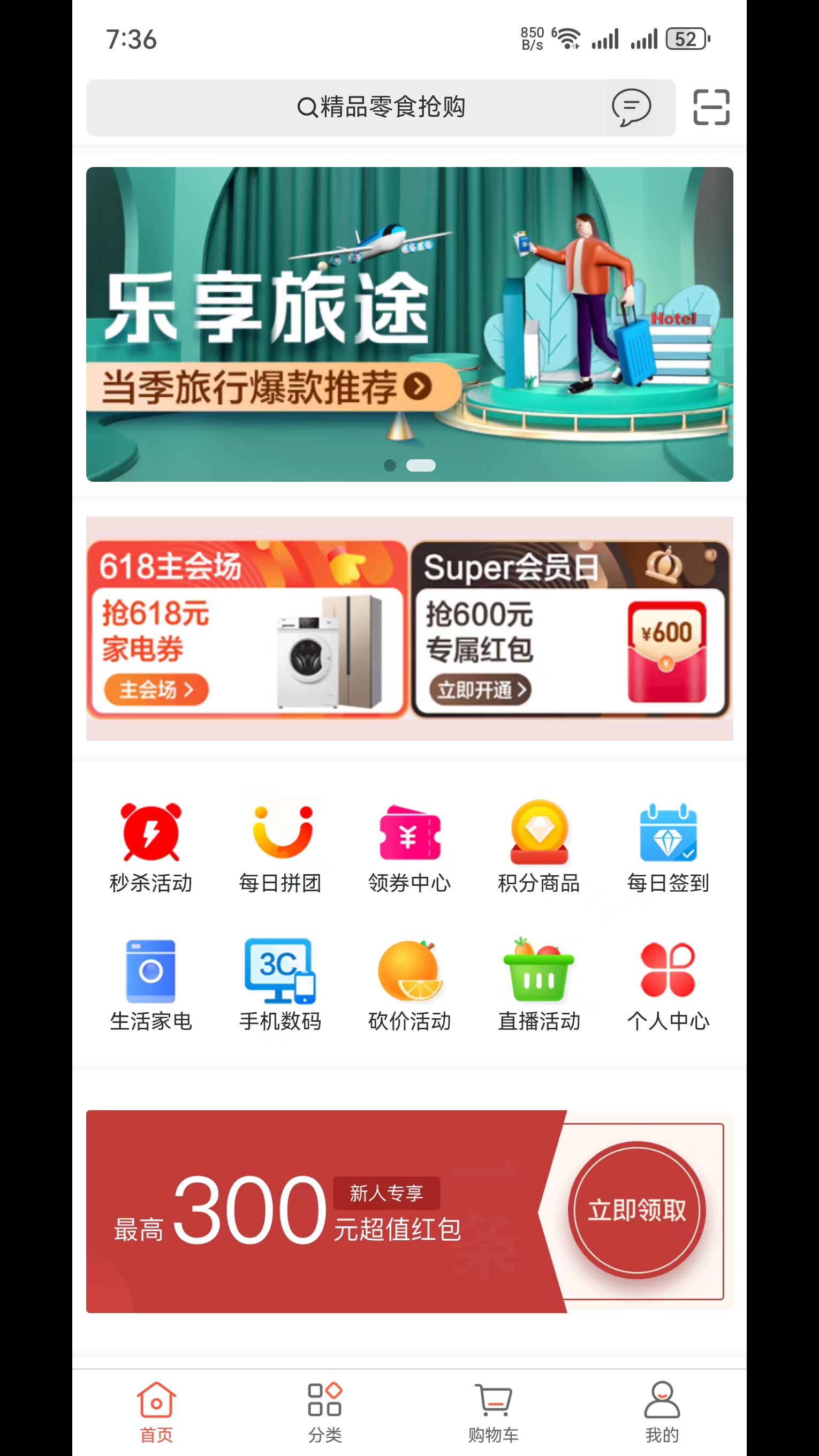Go to 个人中心 from the icon grid

point(668,984)
